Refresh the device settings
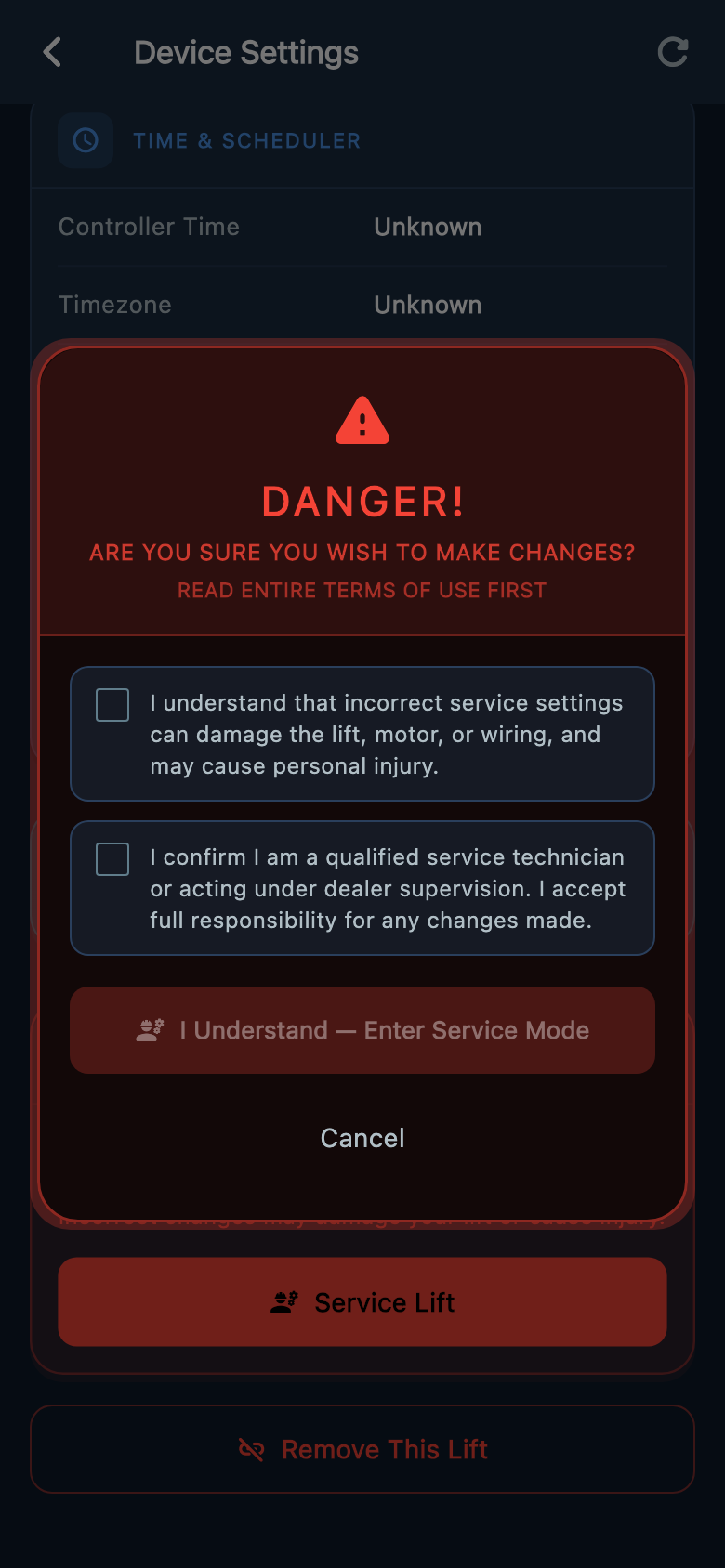The image size is (725, 1568). pyautogui.click(x=673, y=52)
